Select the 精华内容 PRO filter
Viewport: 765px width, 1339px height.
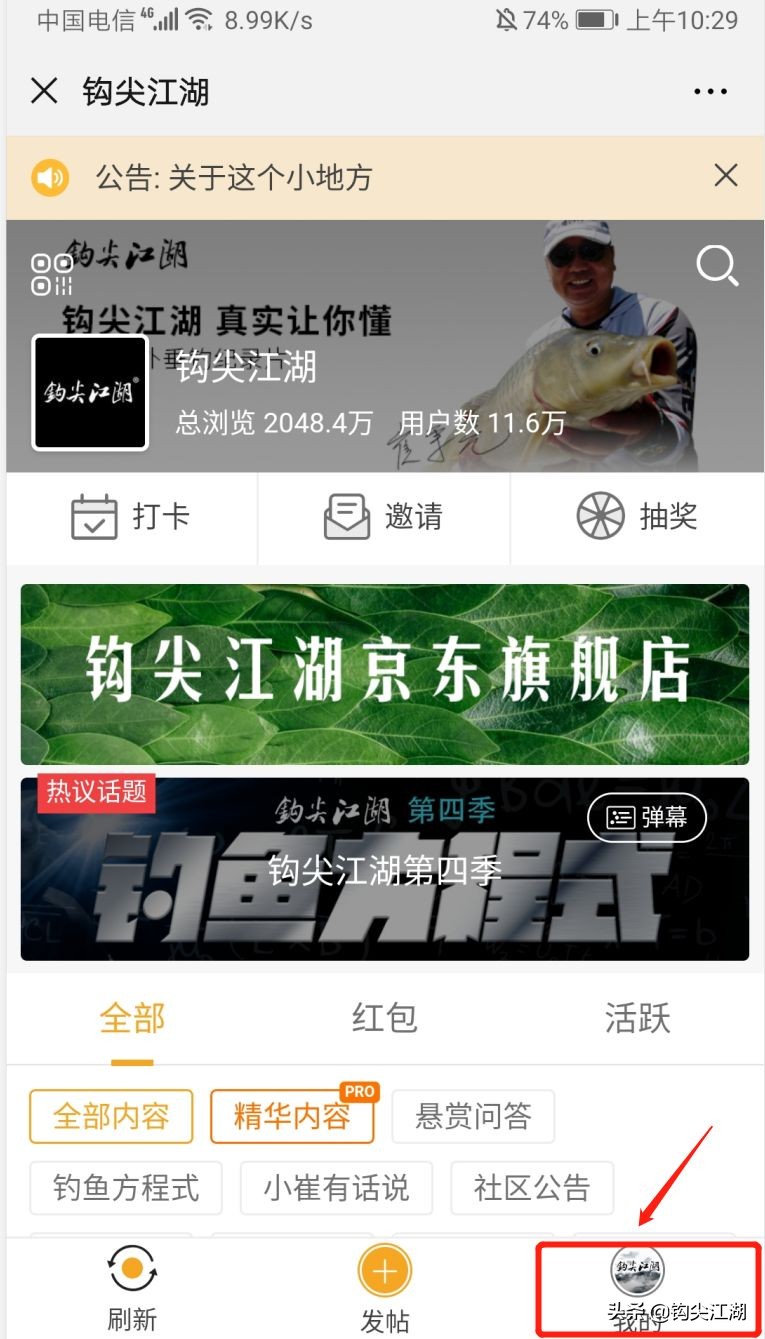[x=292, y=1116]
